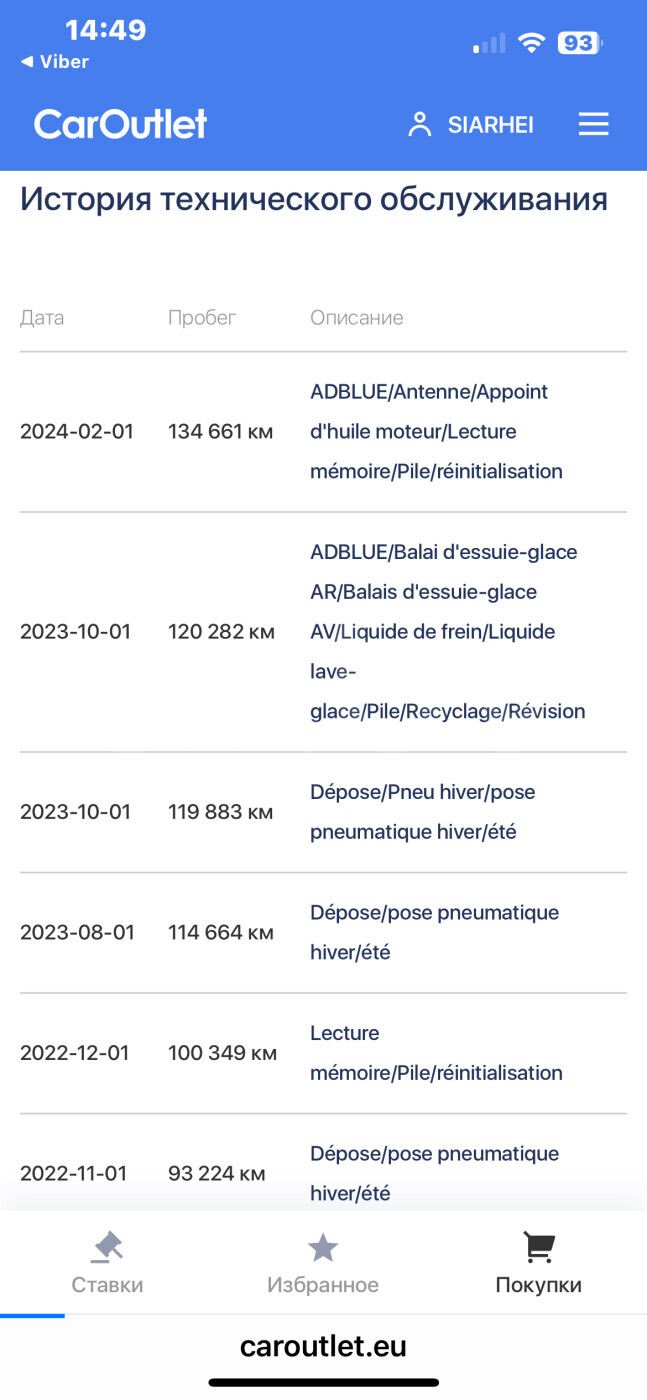The height and width of the screenshot is (1400, 647).
Task: Open the Избранное tab
Action: click(322, 1264)
